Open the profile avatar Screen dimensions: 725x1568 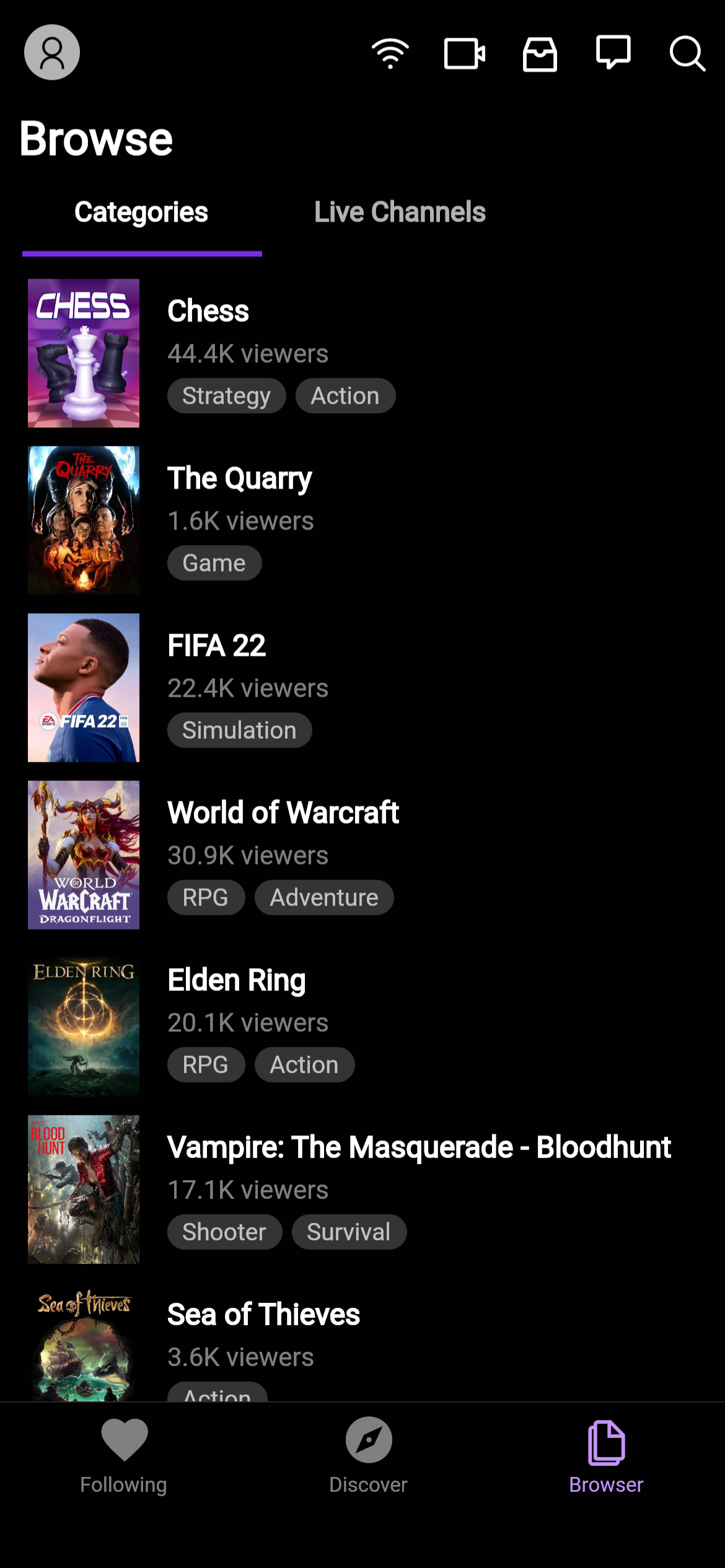coord(52,53)
